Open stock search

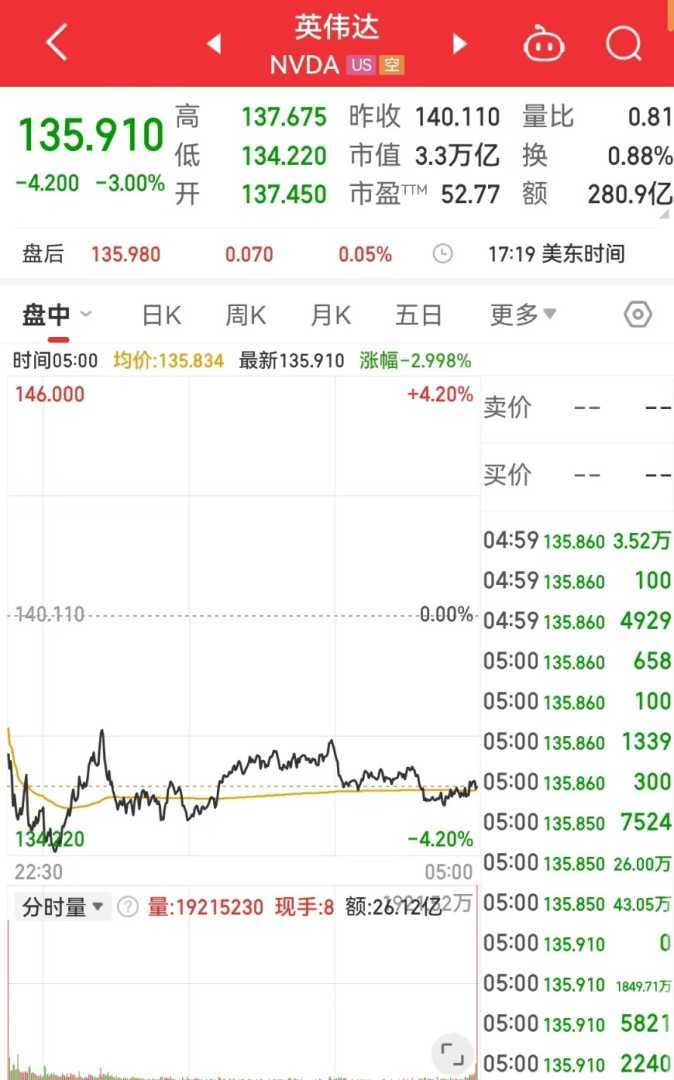pos(624,44)
